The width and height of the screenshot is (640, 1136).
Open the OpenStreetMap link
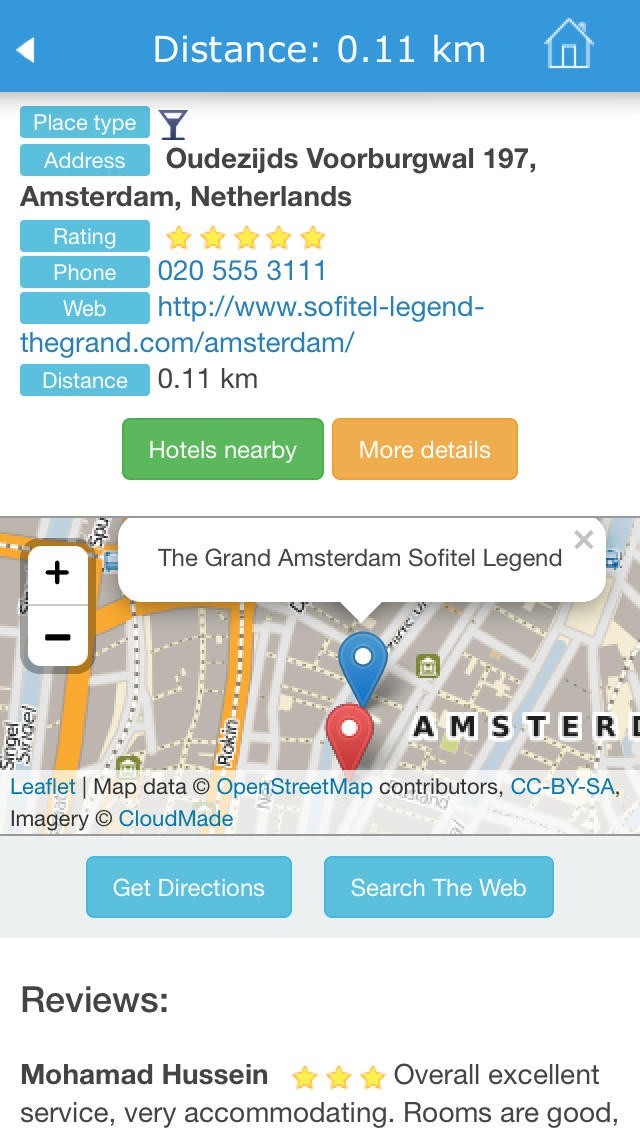294,787
